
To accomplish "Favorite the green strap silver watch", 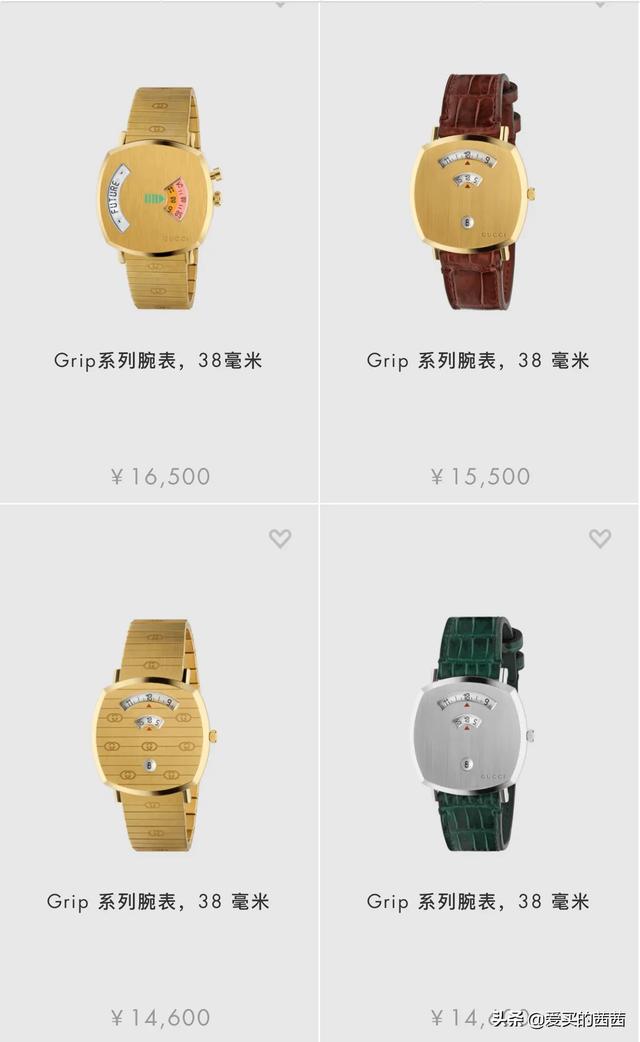I will coord(599,539).
